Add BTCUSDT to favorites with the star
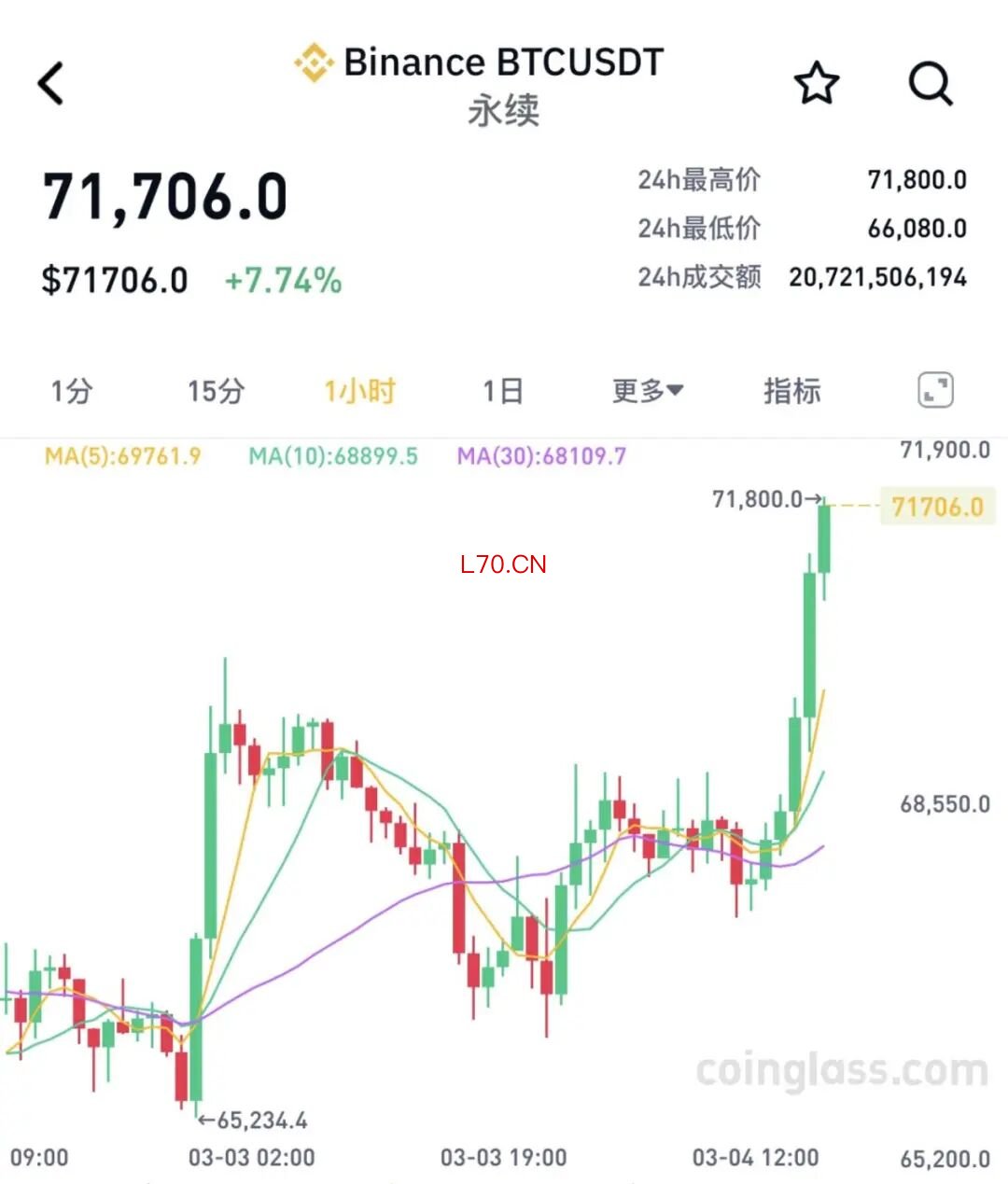 click(x=817, y=83)
